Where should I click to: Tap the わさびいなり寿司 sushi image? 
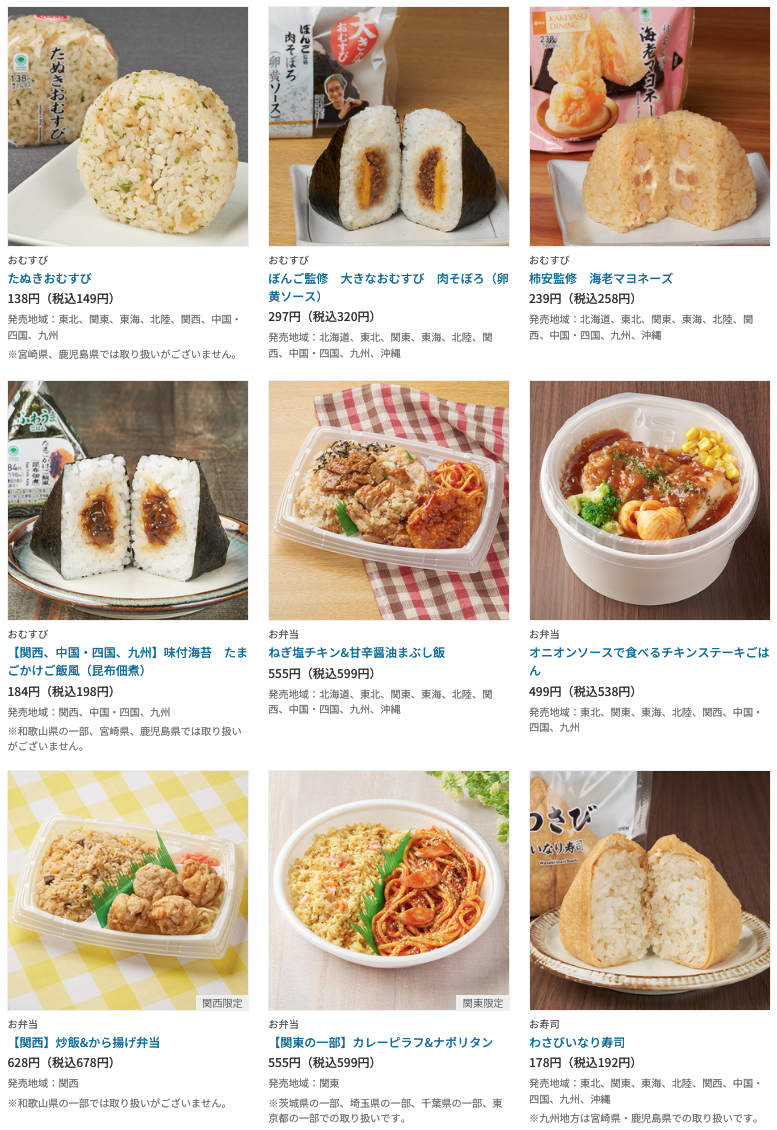pos(649,890)
